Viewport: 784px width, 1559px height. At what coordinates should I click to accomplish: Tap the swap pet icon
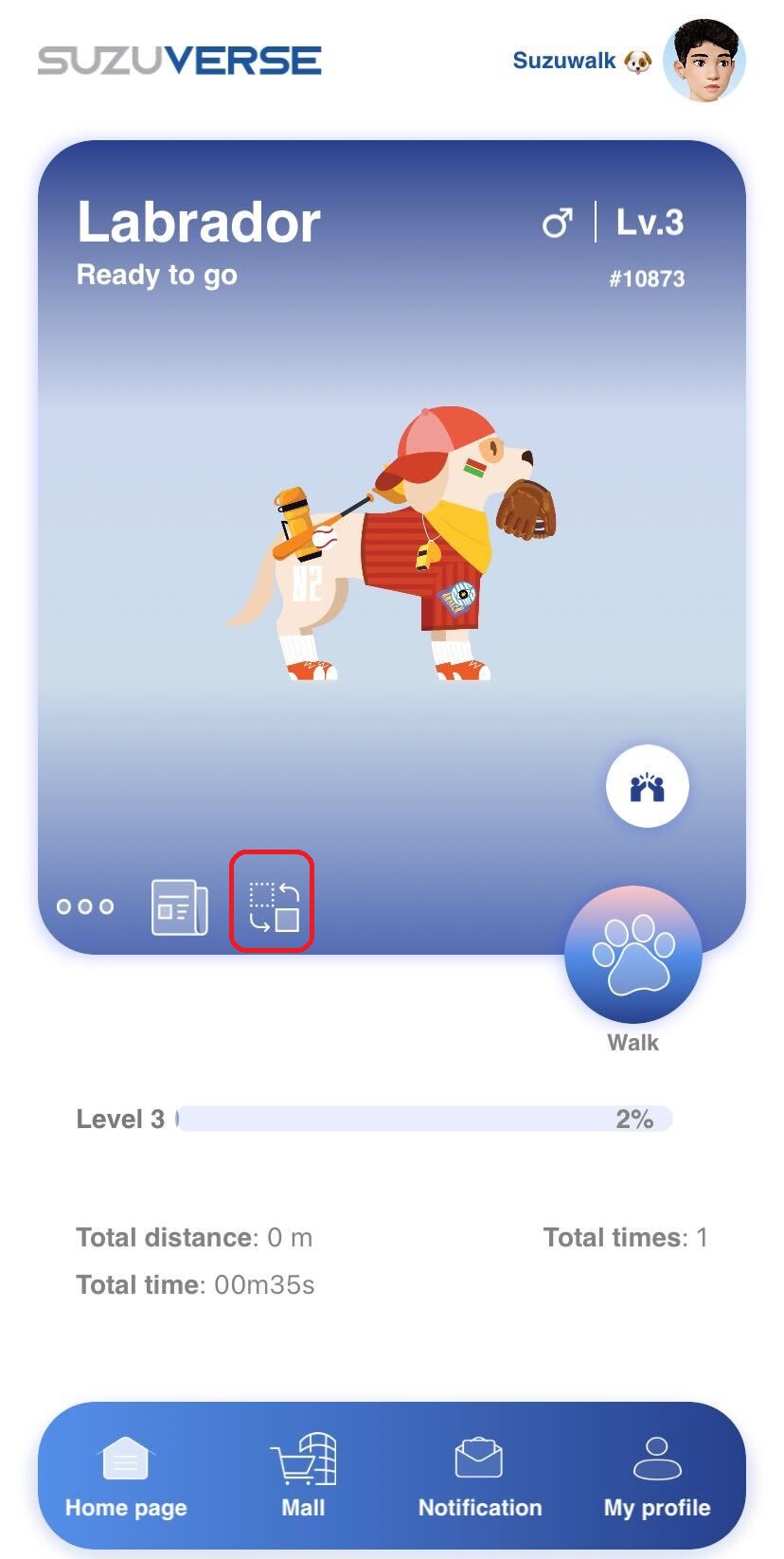pos(273,903)
